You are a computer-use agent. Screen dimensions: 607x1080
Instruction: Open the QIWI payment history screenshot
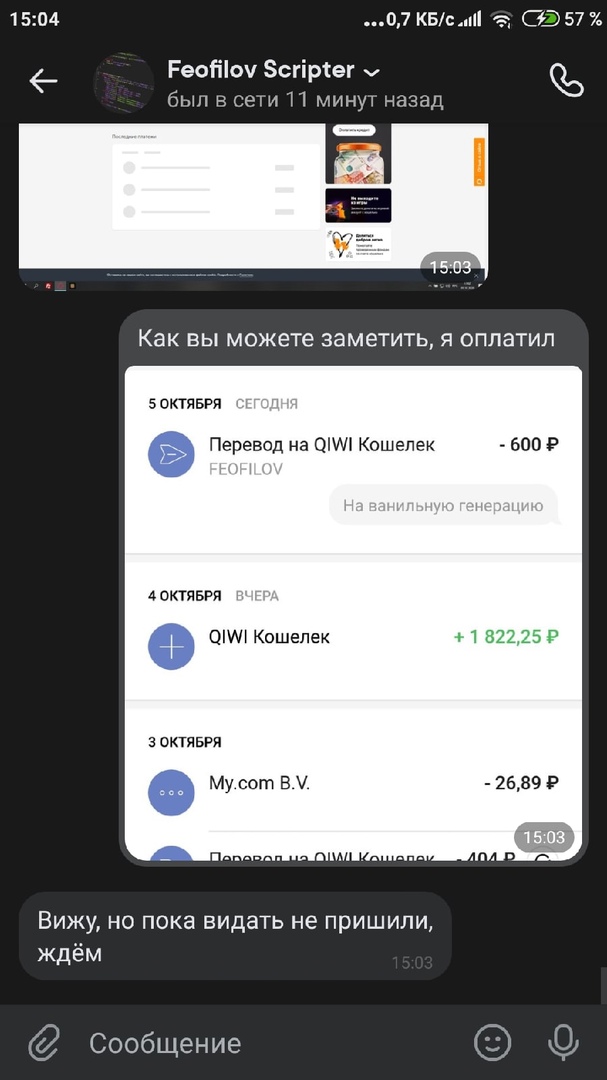352,610
